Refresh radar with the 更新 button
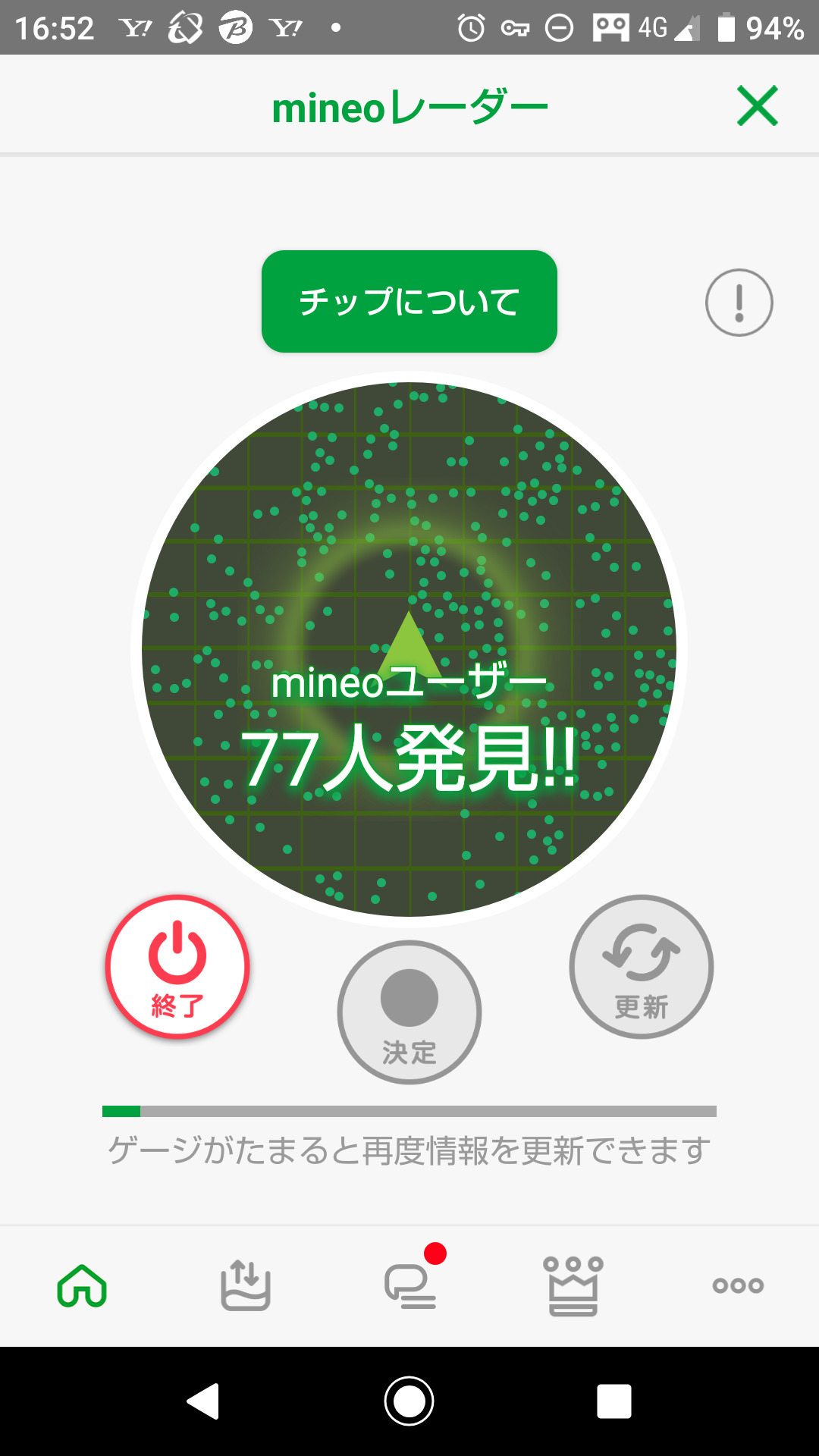This screenshot has width=819, height=1456. point(641,966)
